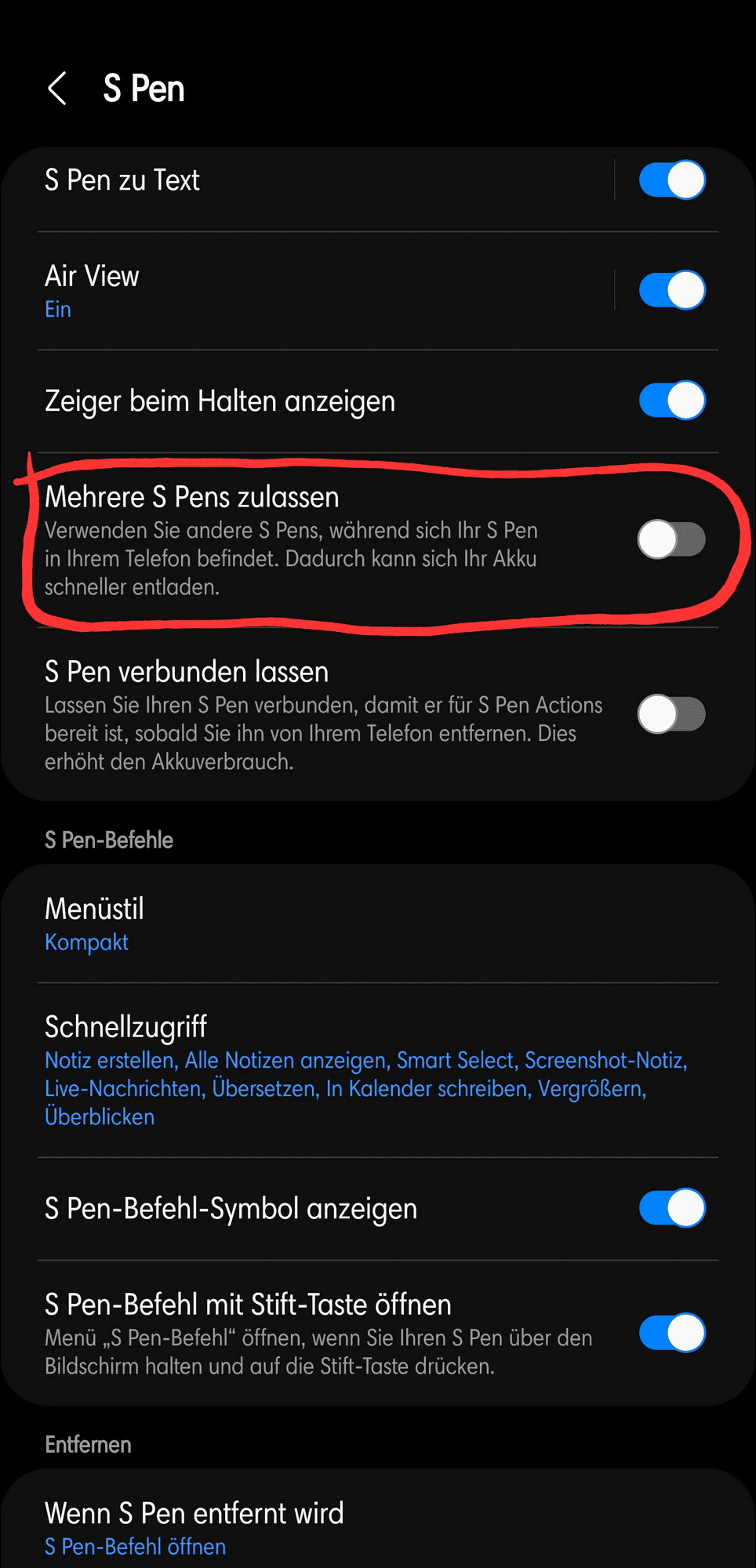
Task: Go back from S Pen settings
Action: coord(57,89)
